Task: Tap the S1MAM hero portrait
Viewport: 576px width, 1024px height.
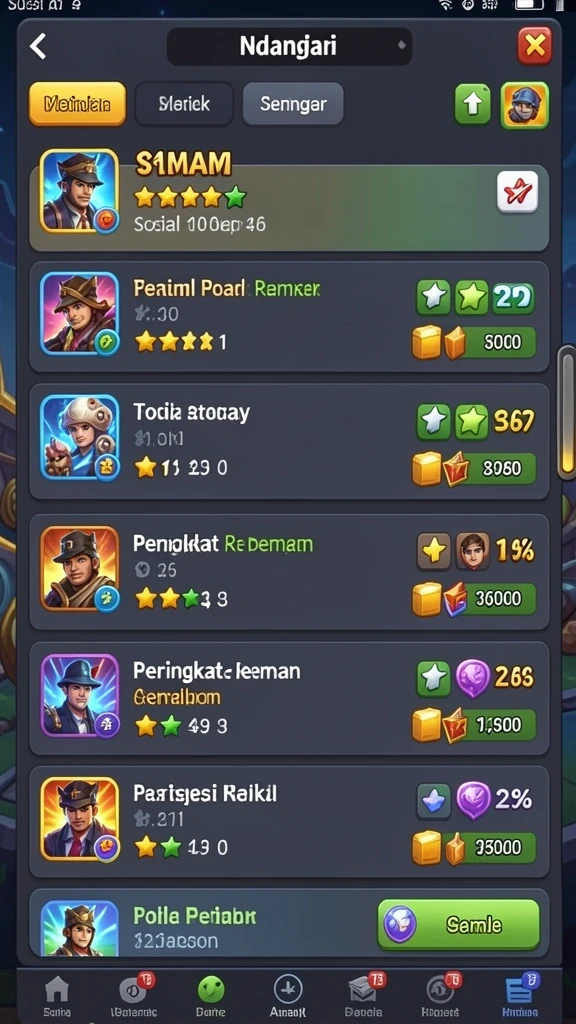Action: coord(80,191)
